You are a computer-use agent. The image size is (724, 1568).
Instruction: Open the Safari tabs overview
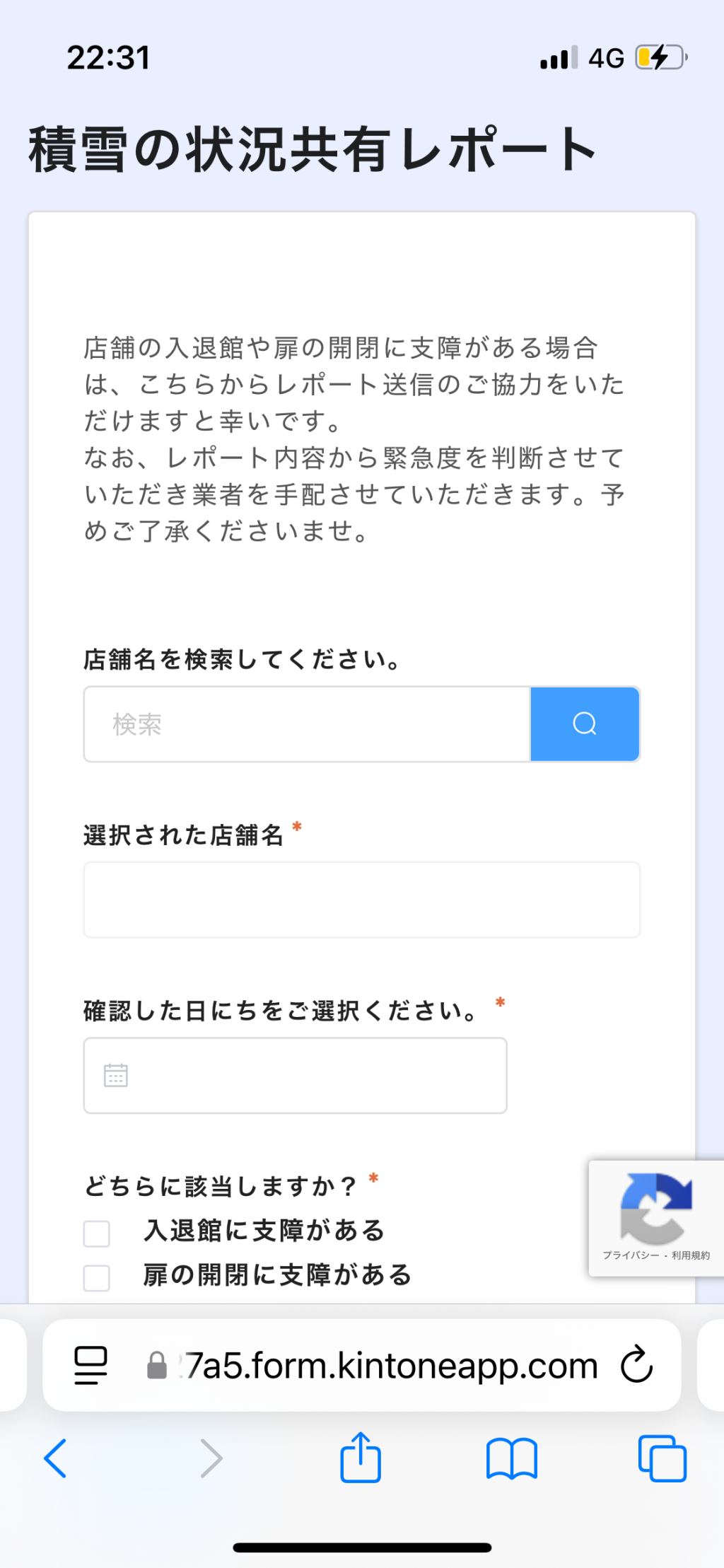pos(662,1458)
